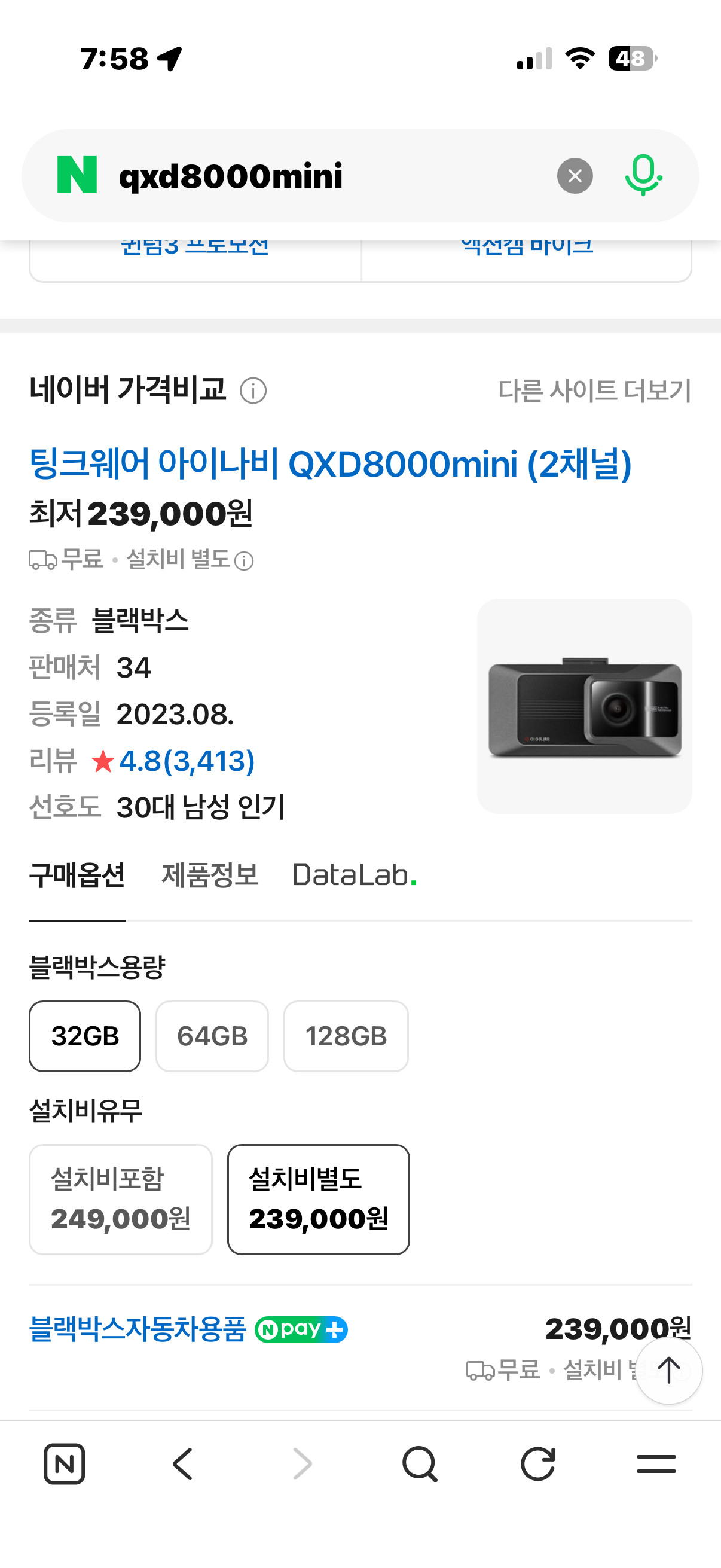
Task: Go back to the previous page
Action: [182, 1463]
